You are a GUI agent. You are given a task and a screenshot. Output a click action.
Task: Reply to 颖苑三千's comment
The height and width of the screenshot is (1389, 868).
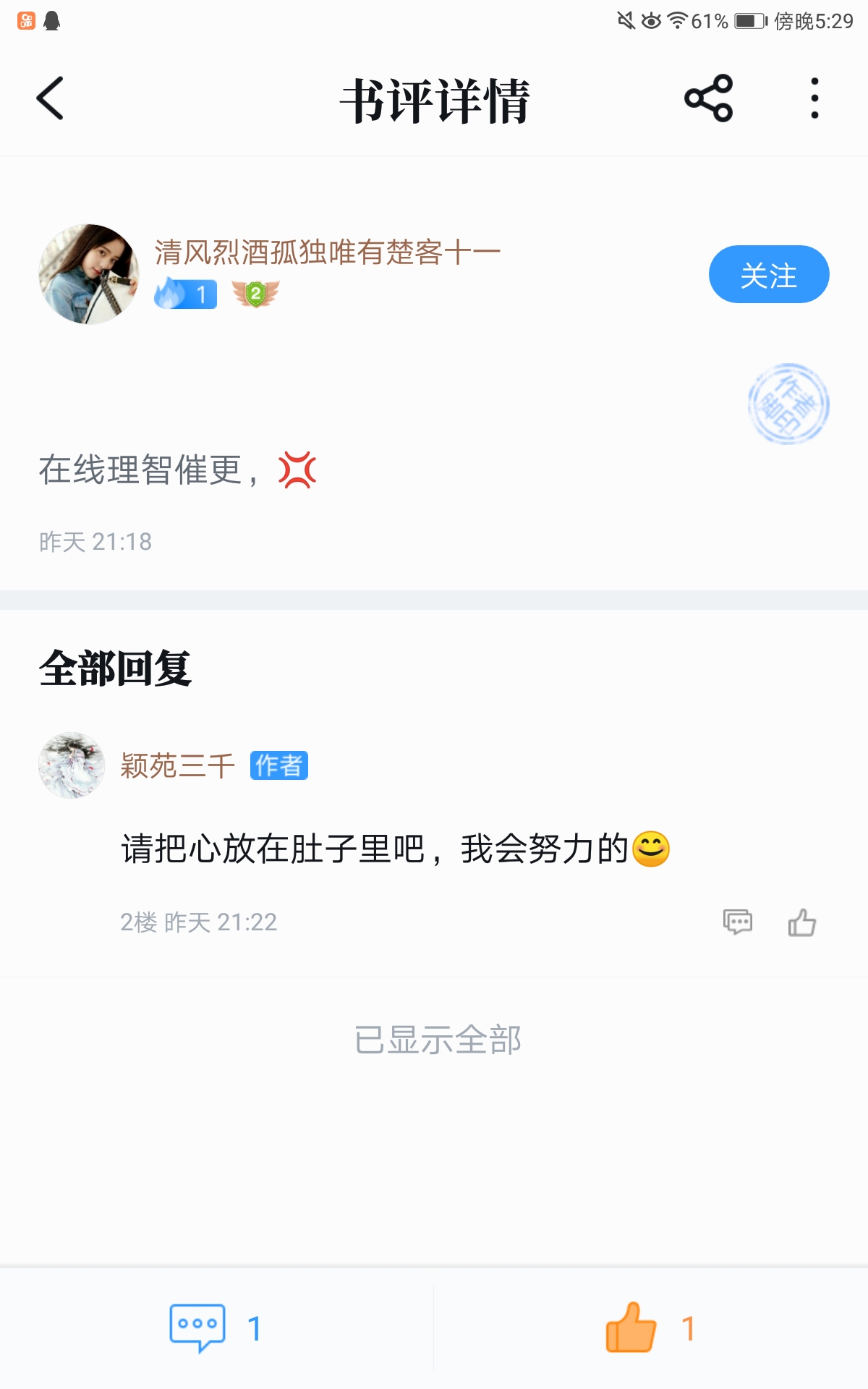pos(737,922)
